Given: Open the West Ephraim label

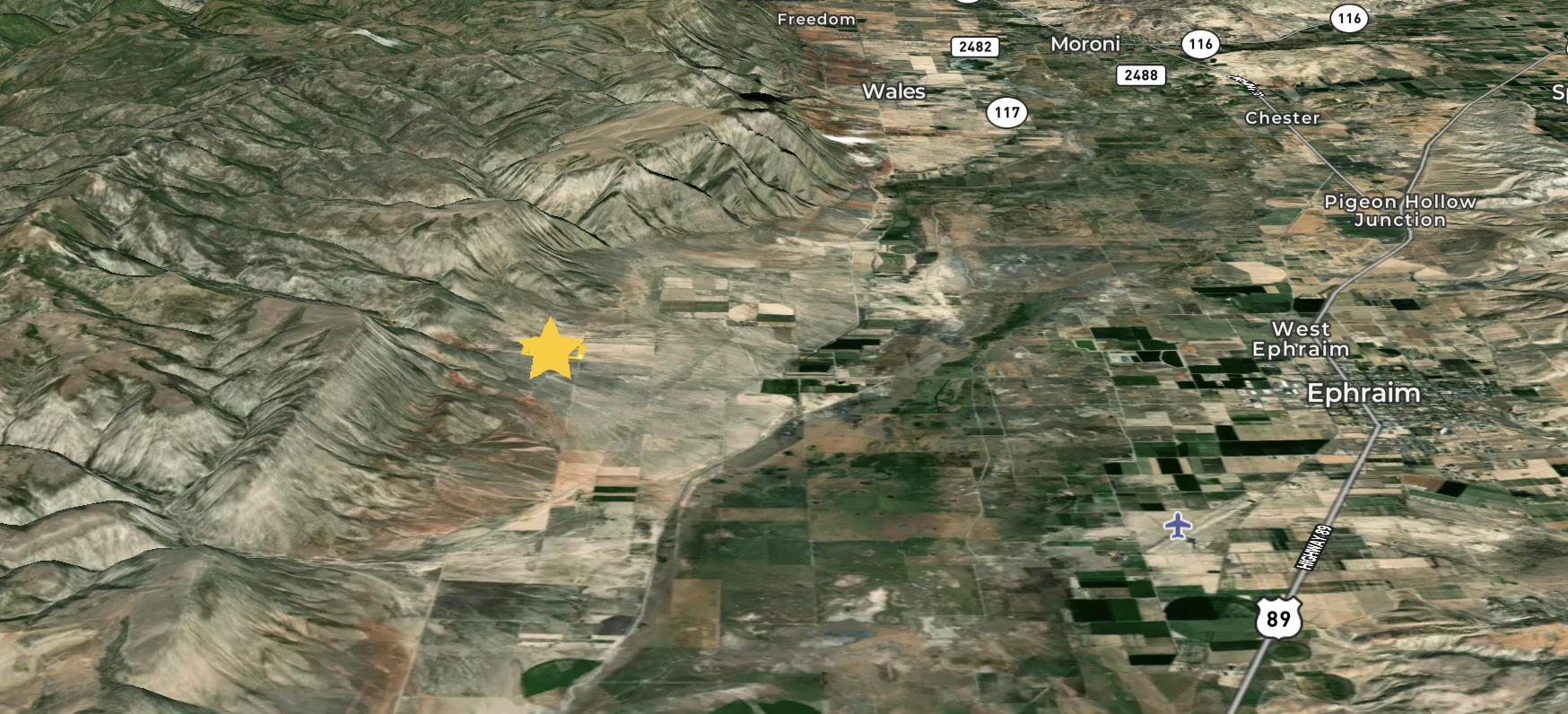Looking at the screenshot, I should (1300, 339).
